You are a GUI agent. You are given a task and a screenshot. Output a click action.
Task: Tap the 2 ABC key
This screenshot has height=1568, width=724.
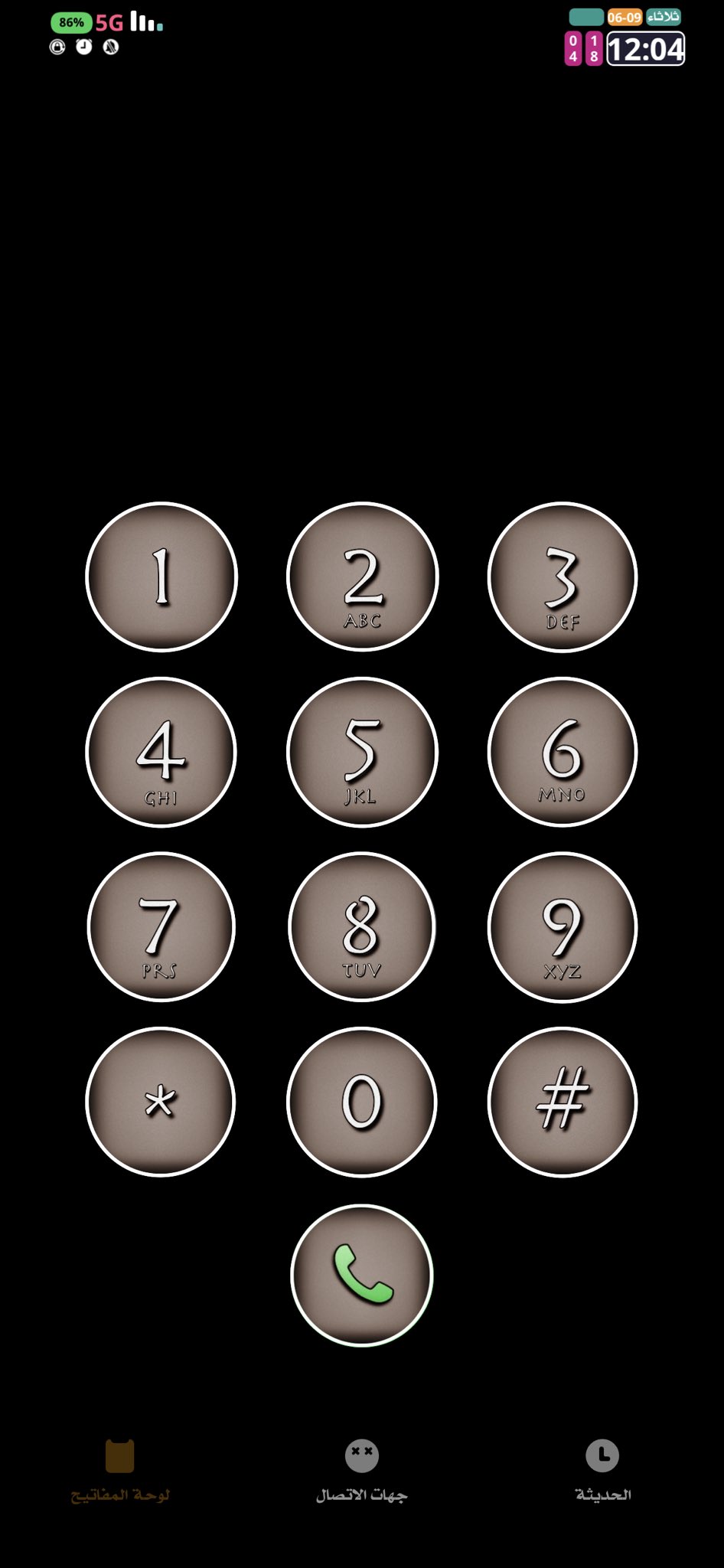[362, 577]
